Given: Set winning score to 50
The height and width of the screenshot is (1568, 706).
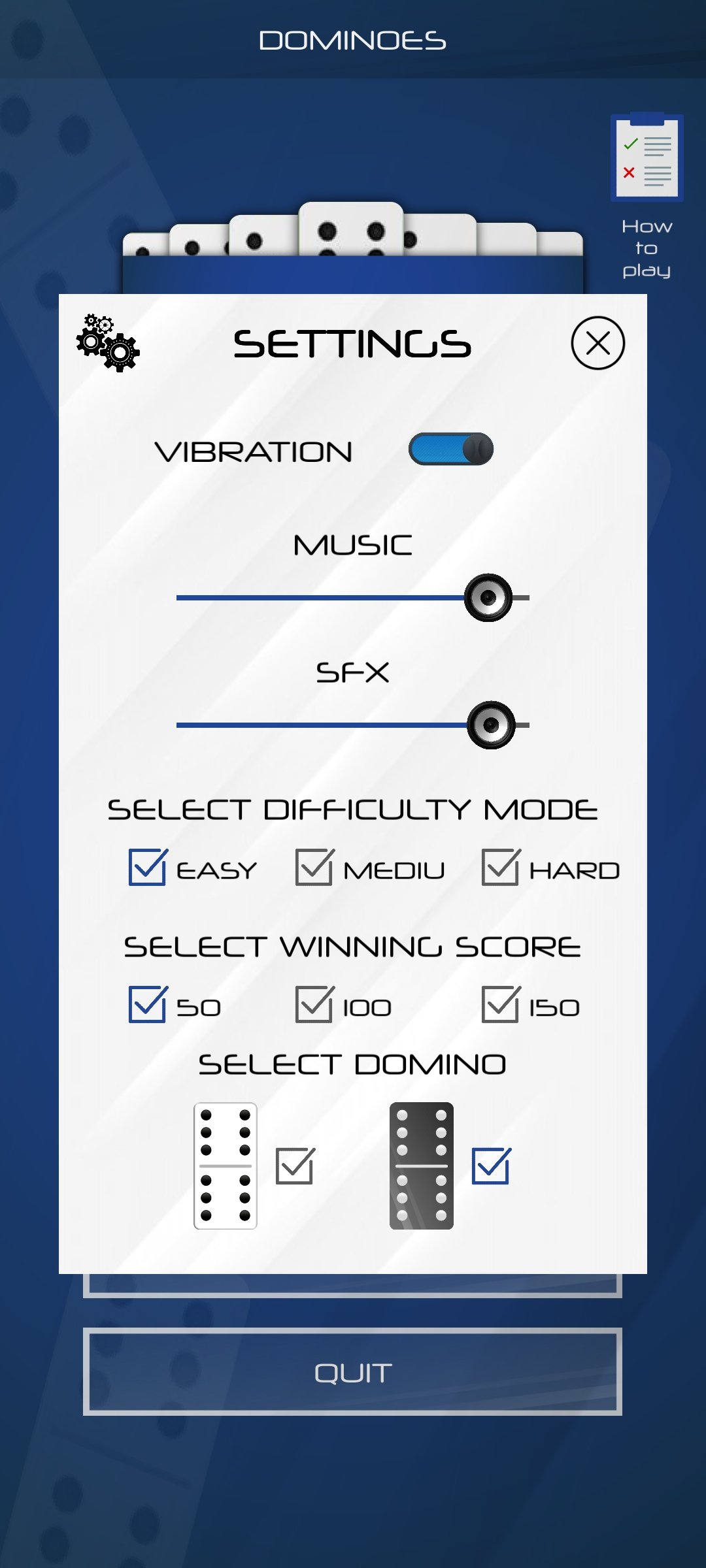Looking at the screenshot, I should coord(148,1004).
